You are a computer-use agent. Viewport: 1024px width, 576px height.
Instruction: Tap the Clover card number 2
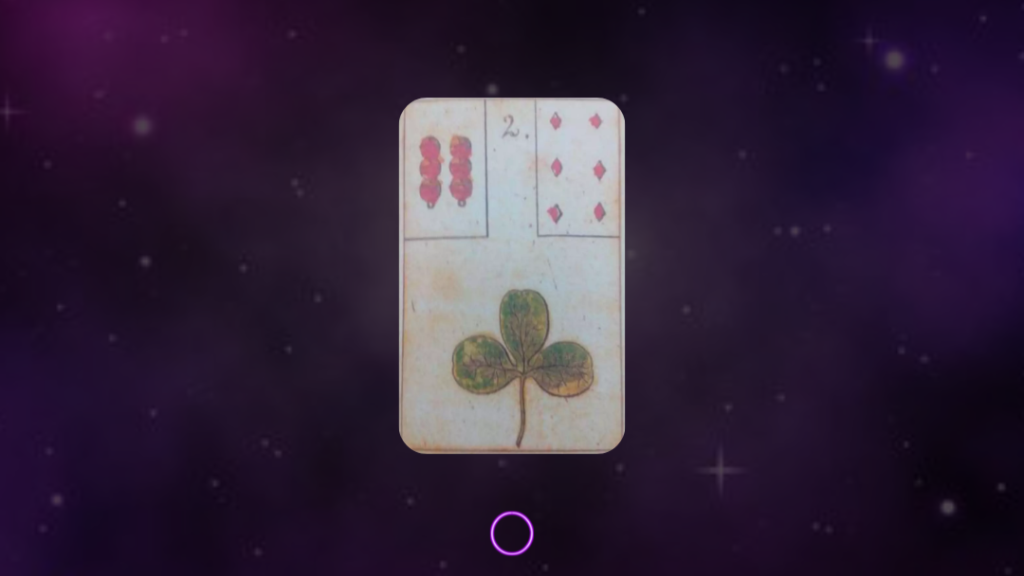[511, 275]
